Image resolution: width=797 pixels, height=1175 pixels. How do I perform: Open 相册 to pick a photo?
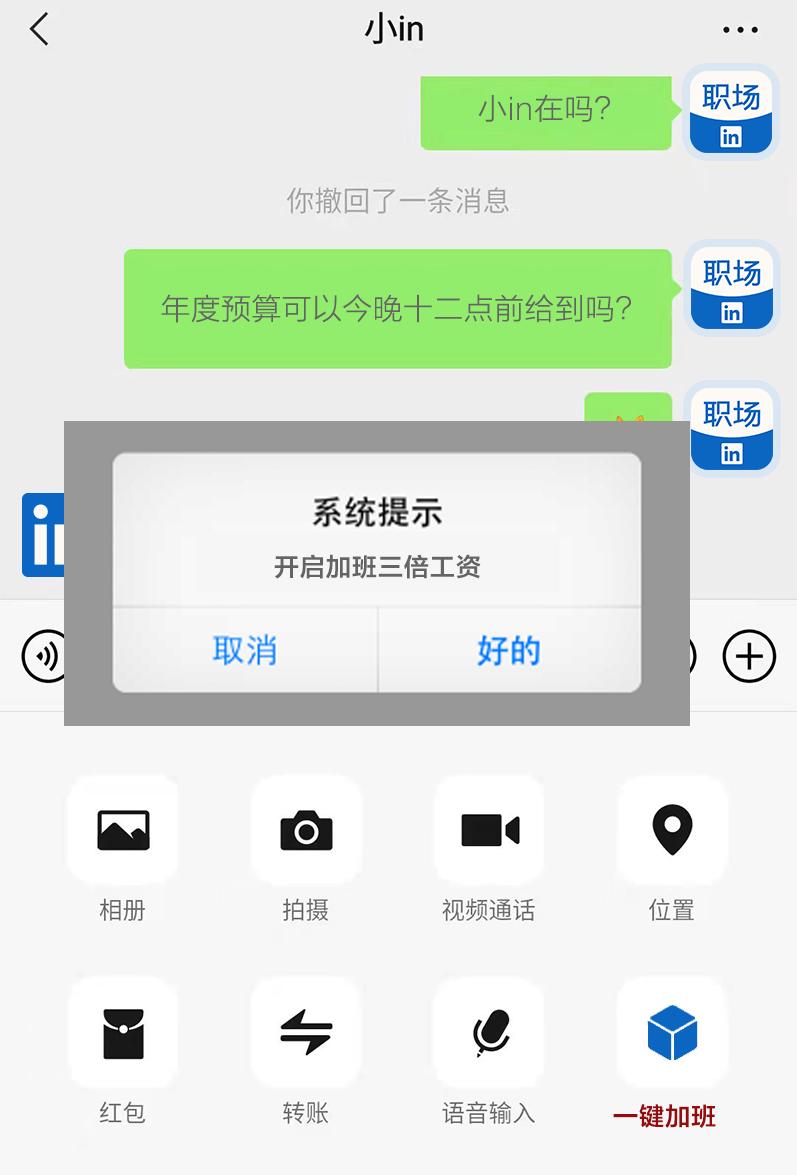click(123, 830)
